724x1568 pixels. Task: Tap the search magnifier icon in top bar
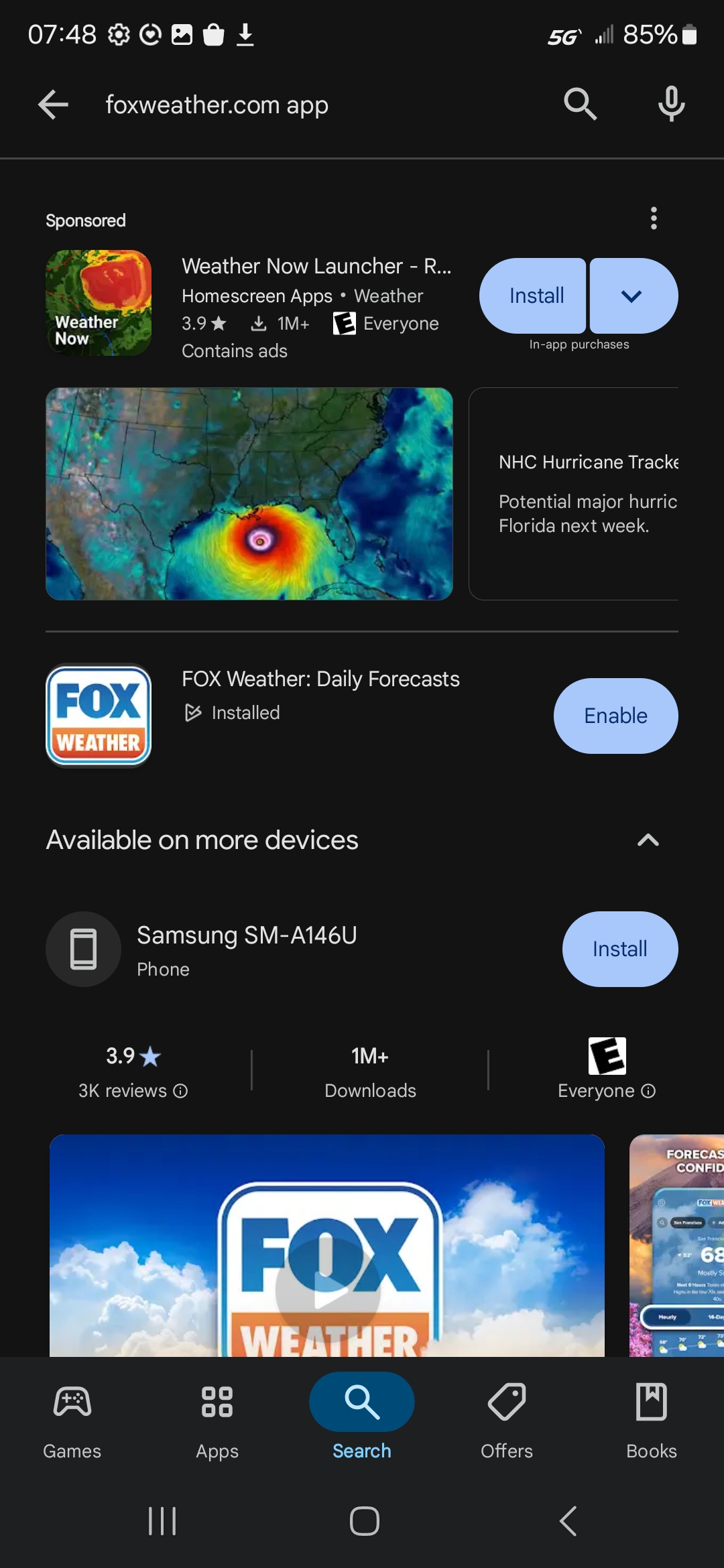click(580, 105)
